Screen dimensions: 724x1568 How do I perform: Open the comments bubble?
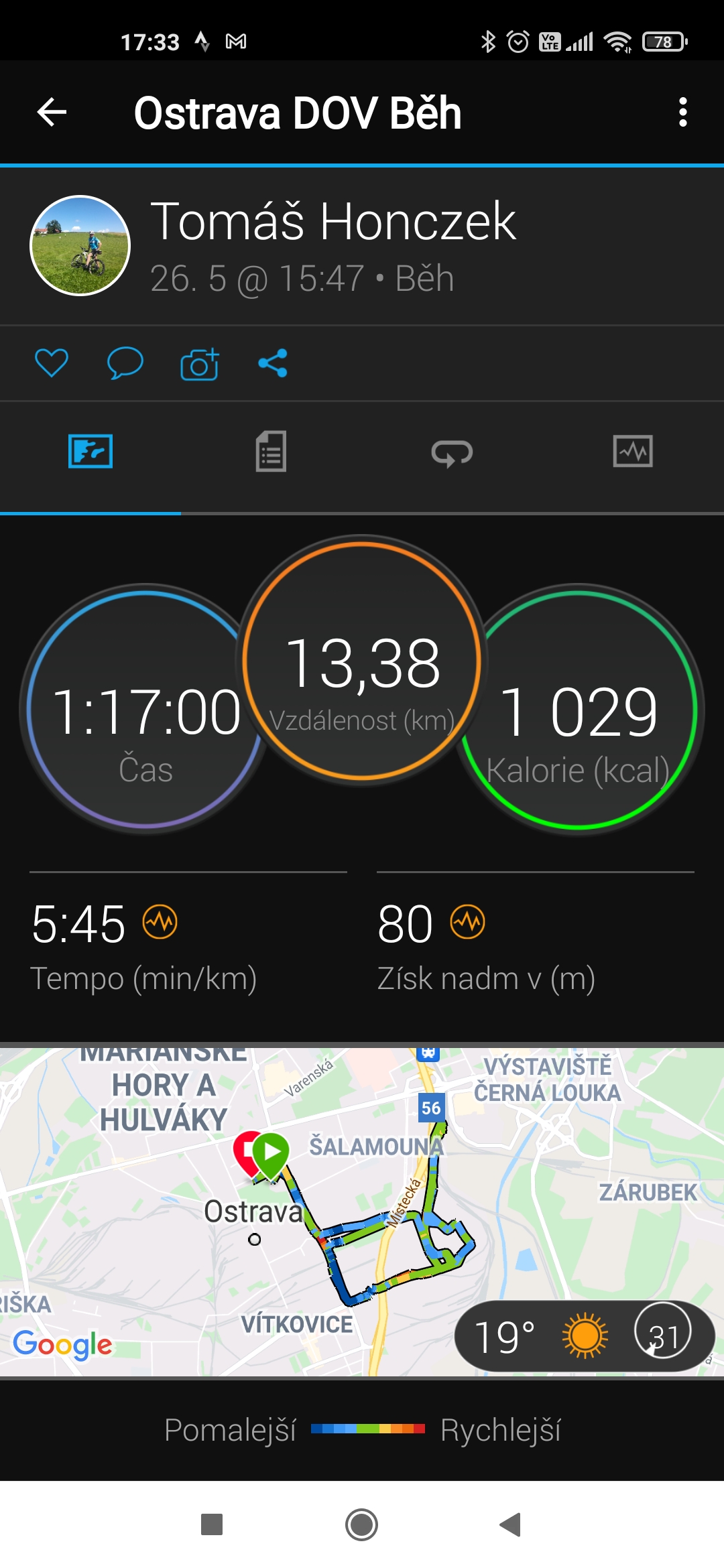click(x=125, y=363)
